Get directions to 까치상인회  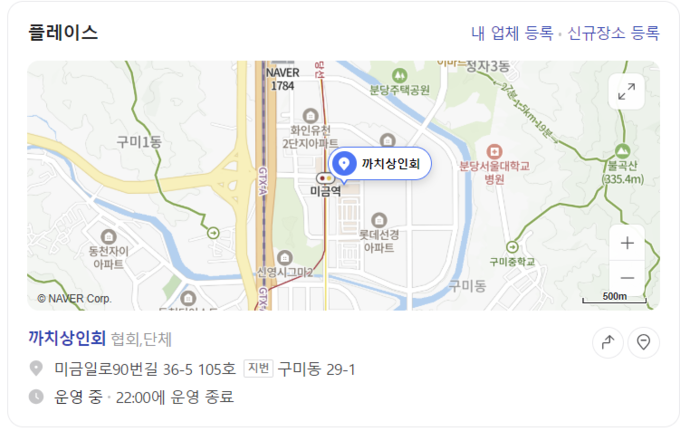pyautogui.click(x=607, y=343)
